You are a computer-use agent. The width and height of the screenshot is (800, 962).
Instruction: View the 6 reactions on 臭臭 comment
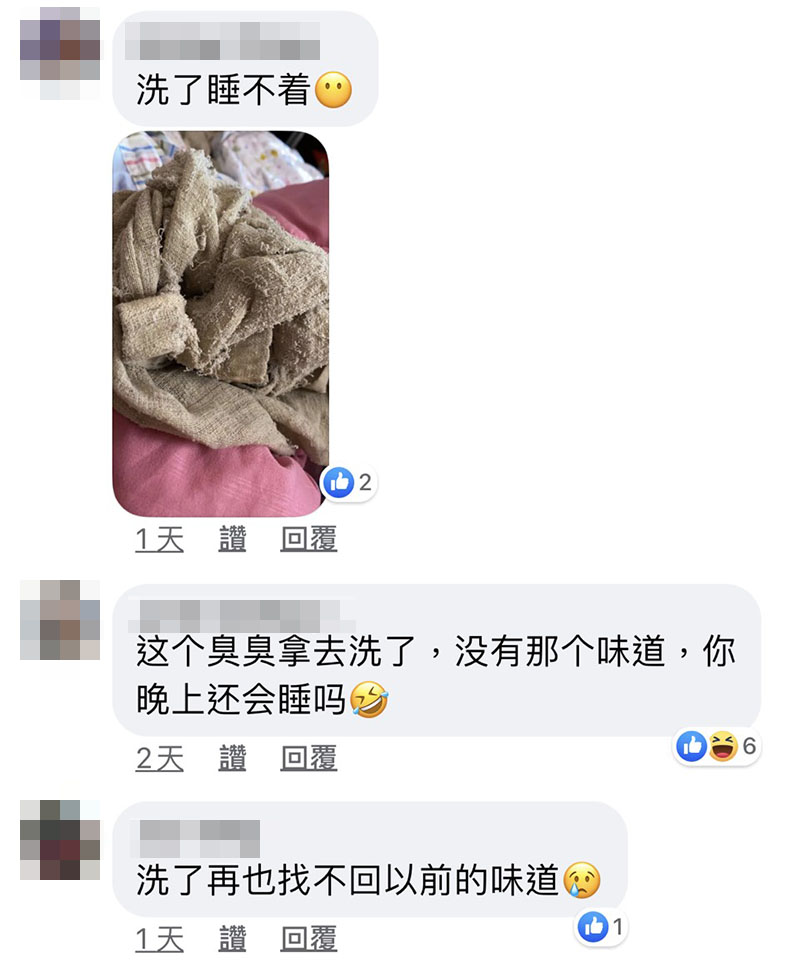[x=719, y=746]
